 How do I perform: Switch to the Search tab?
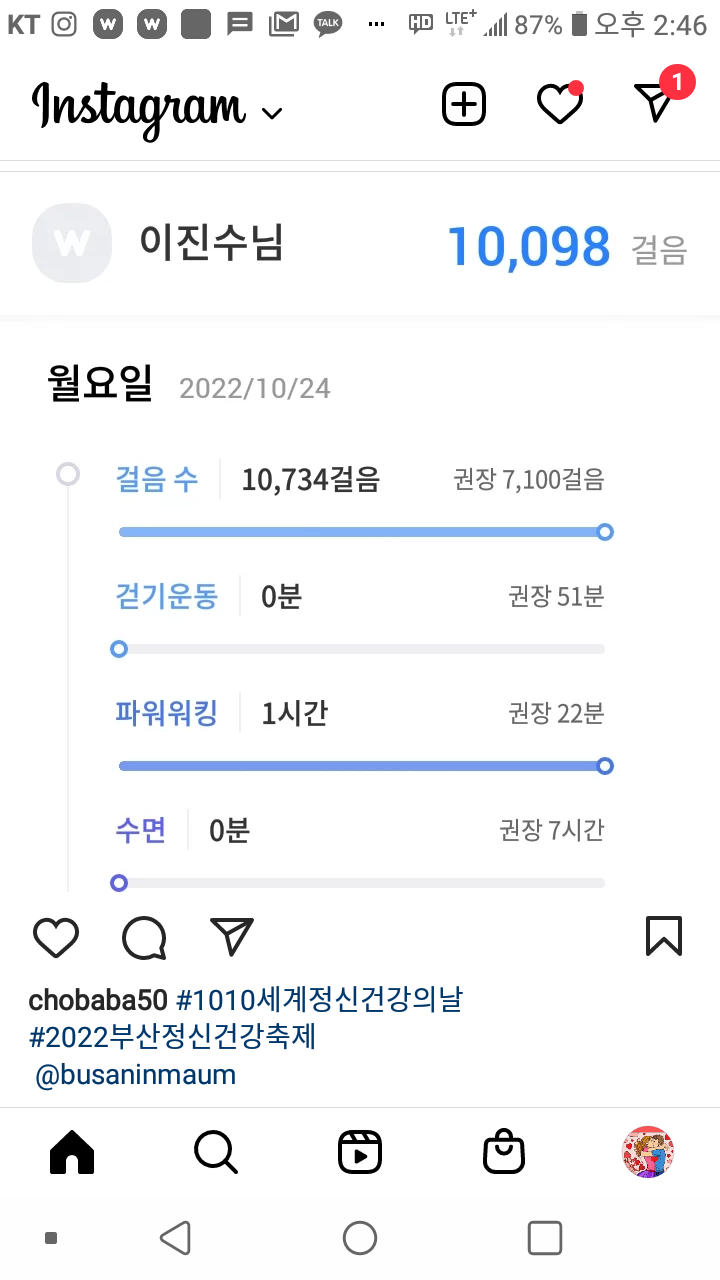pos(216,1153)
